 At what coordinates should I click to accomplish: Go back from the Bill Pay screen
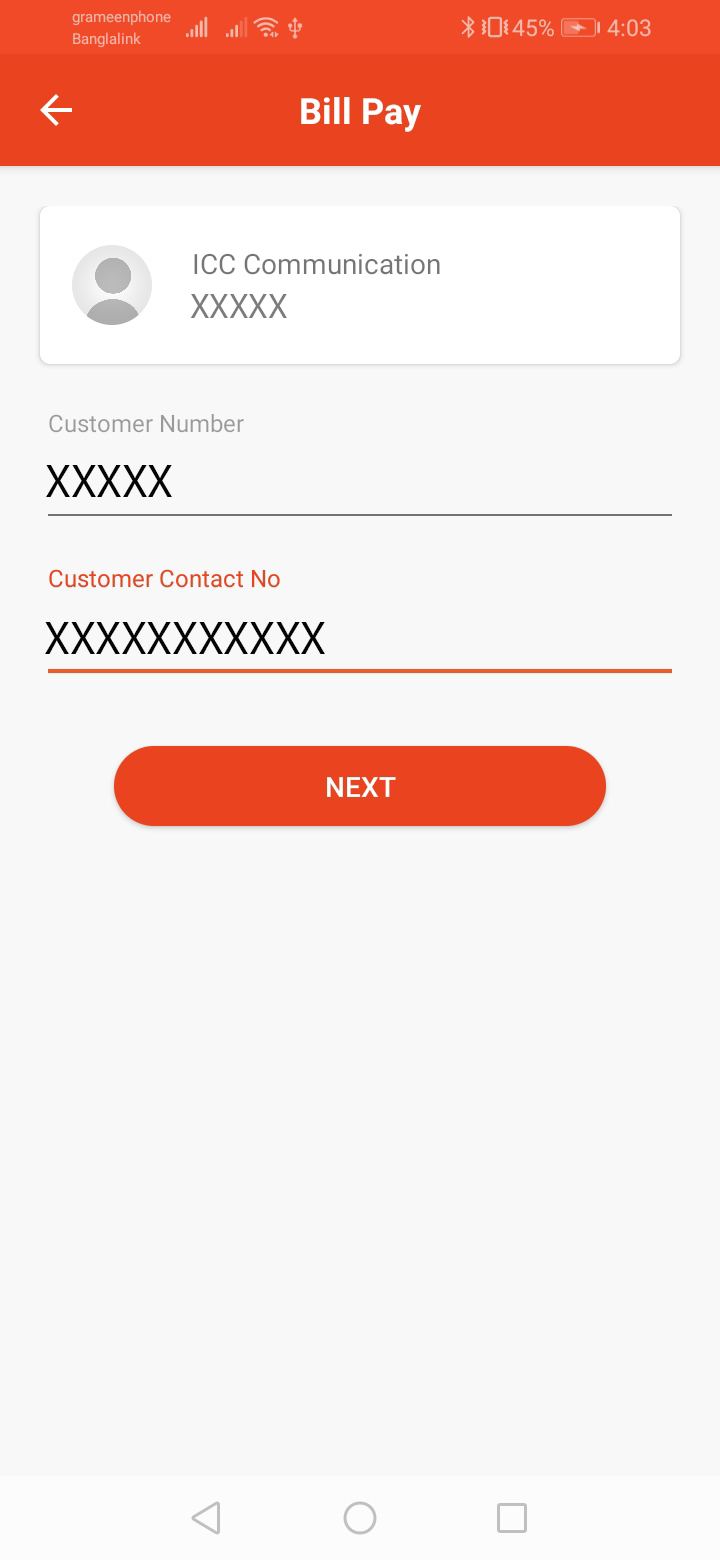[x=56, y=110]
